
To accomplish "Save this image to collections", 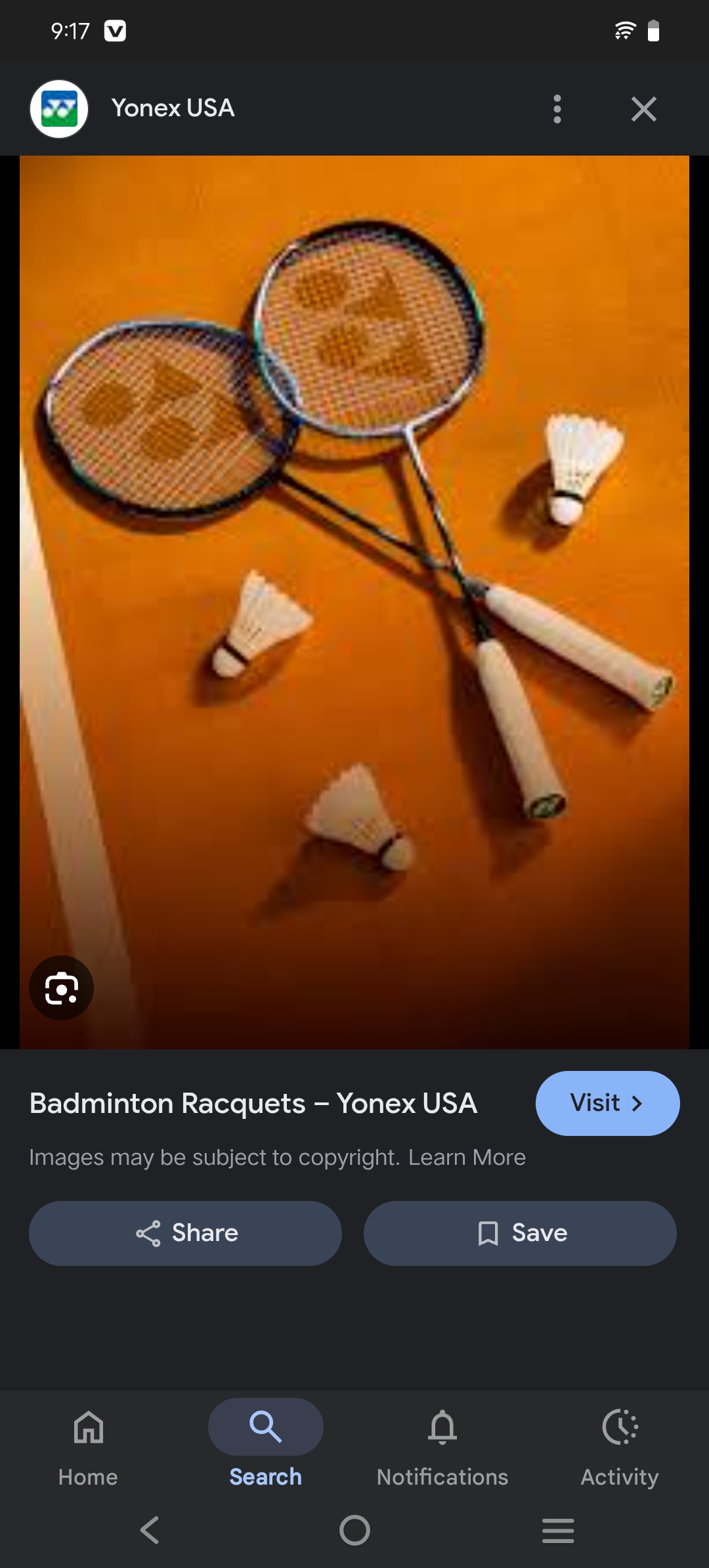I will tap(520, 1233).
